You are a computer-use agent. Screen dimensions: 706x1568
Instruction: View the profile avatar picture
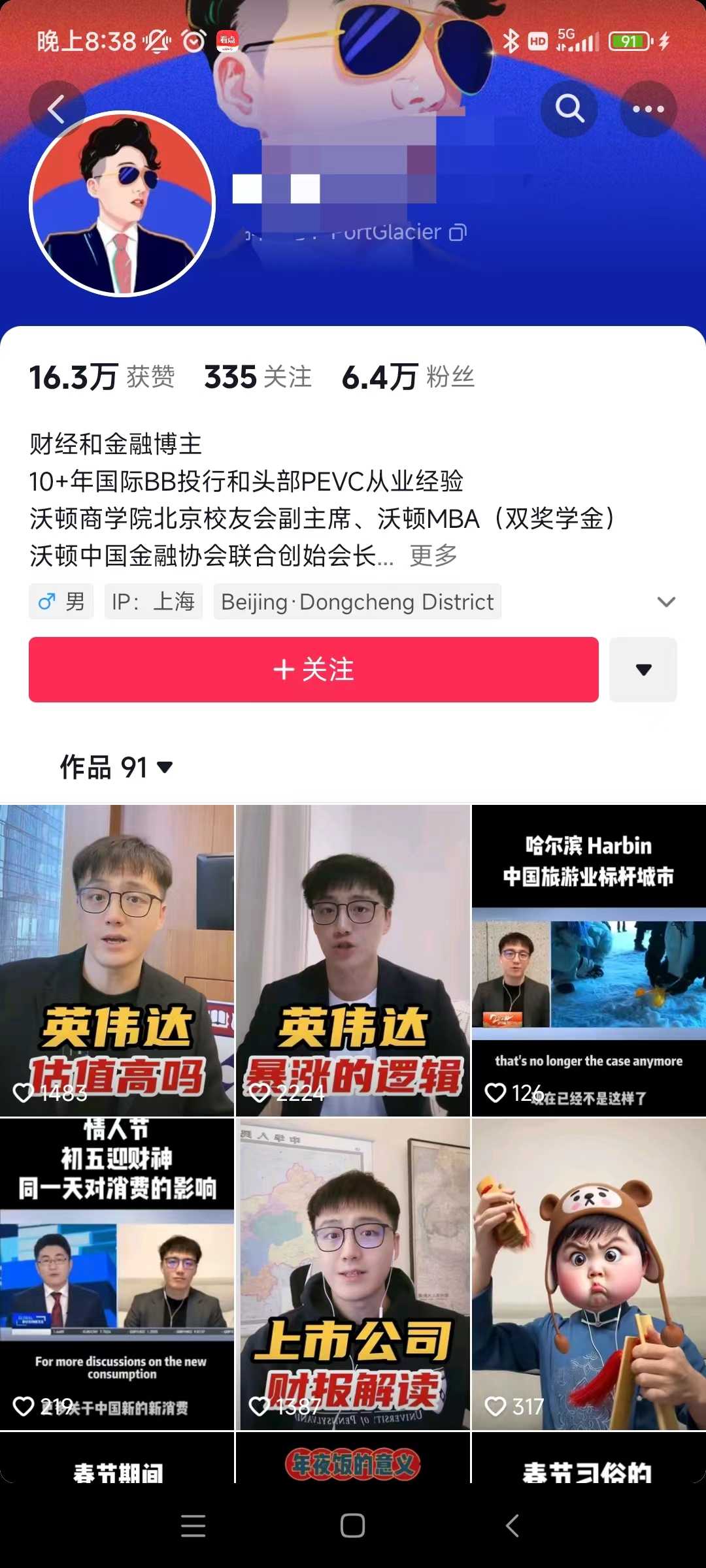pos(122,204)
